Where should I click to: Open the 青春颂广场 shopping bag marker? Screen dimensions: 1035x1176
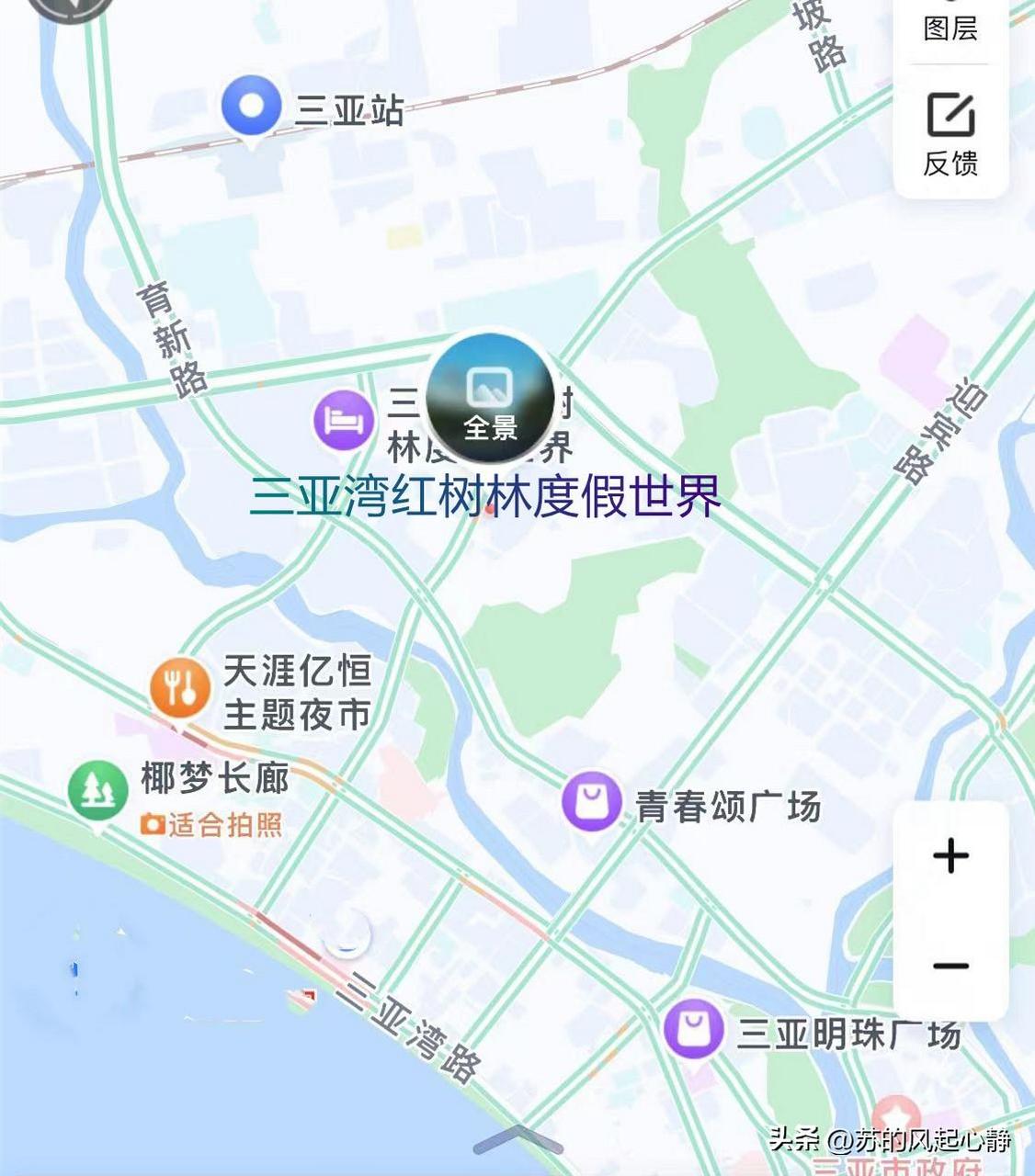592,803
